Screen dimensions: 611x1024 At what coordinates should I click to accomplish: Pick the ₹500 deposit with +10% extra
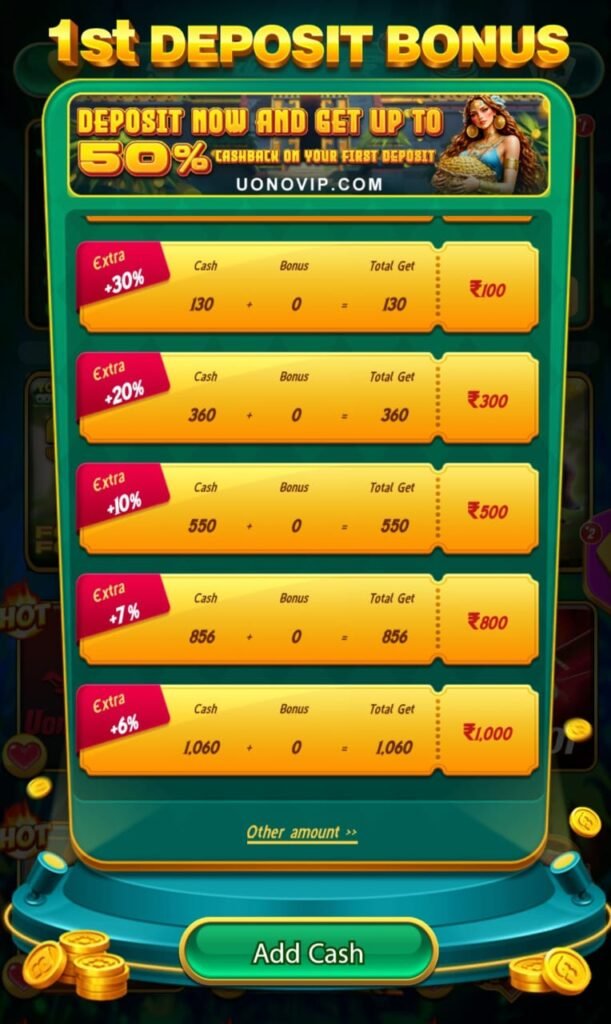tap(308, 509)
